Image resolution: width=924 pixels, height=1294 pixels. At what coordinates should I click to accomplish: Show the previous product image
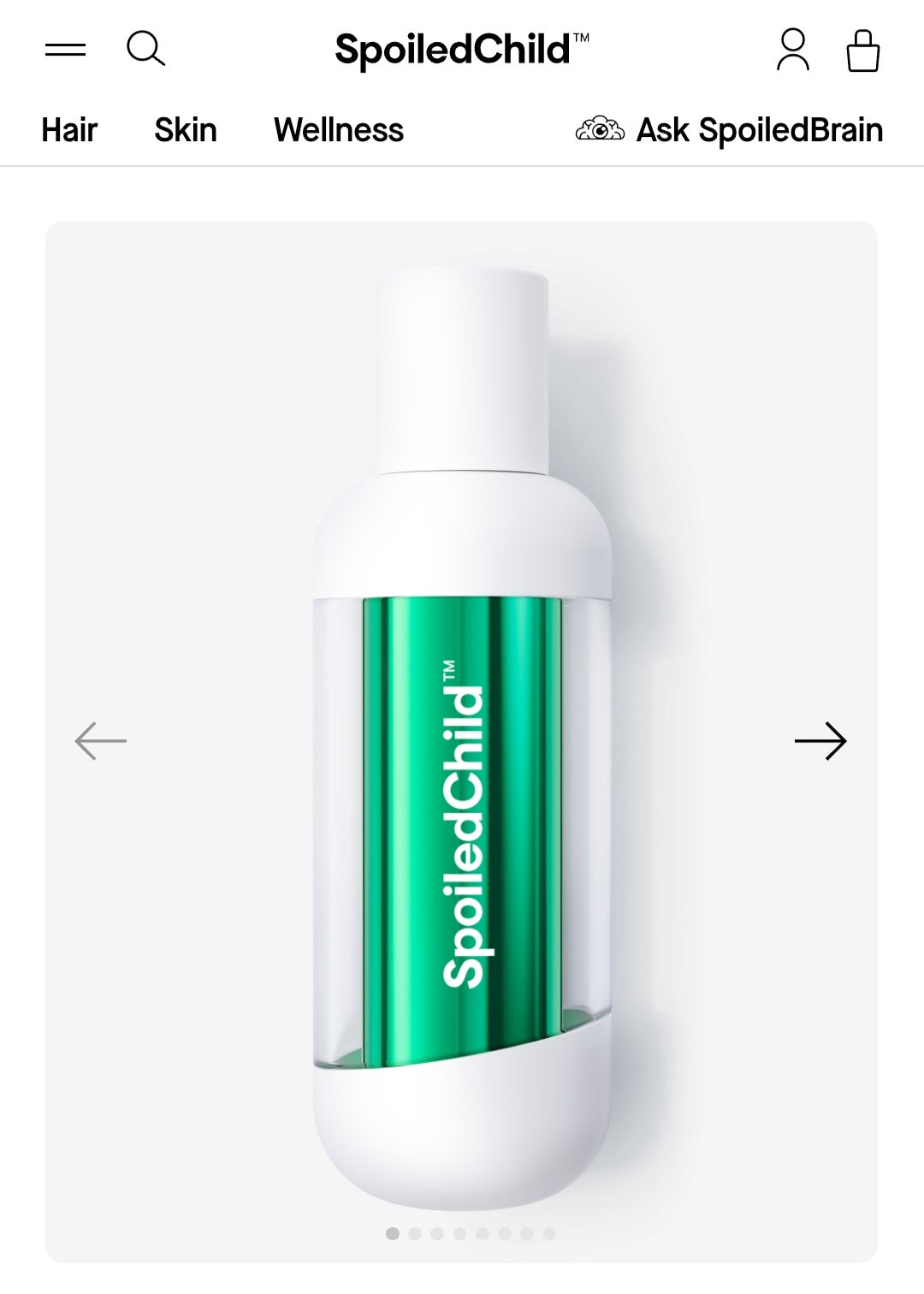[101, 741]
